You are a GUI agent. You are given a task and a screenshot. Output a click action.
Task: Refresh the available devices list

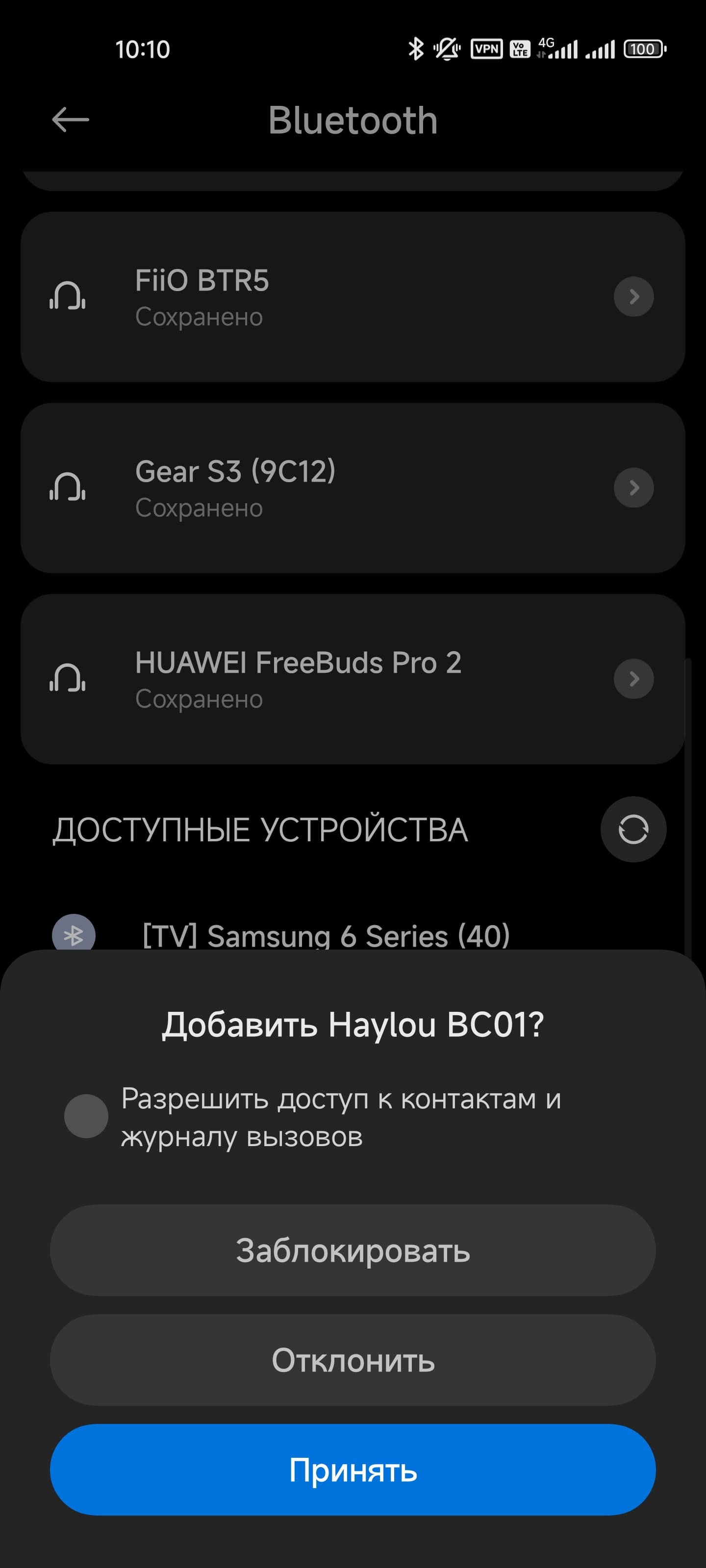coord(633,829)
